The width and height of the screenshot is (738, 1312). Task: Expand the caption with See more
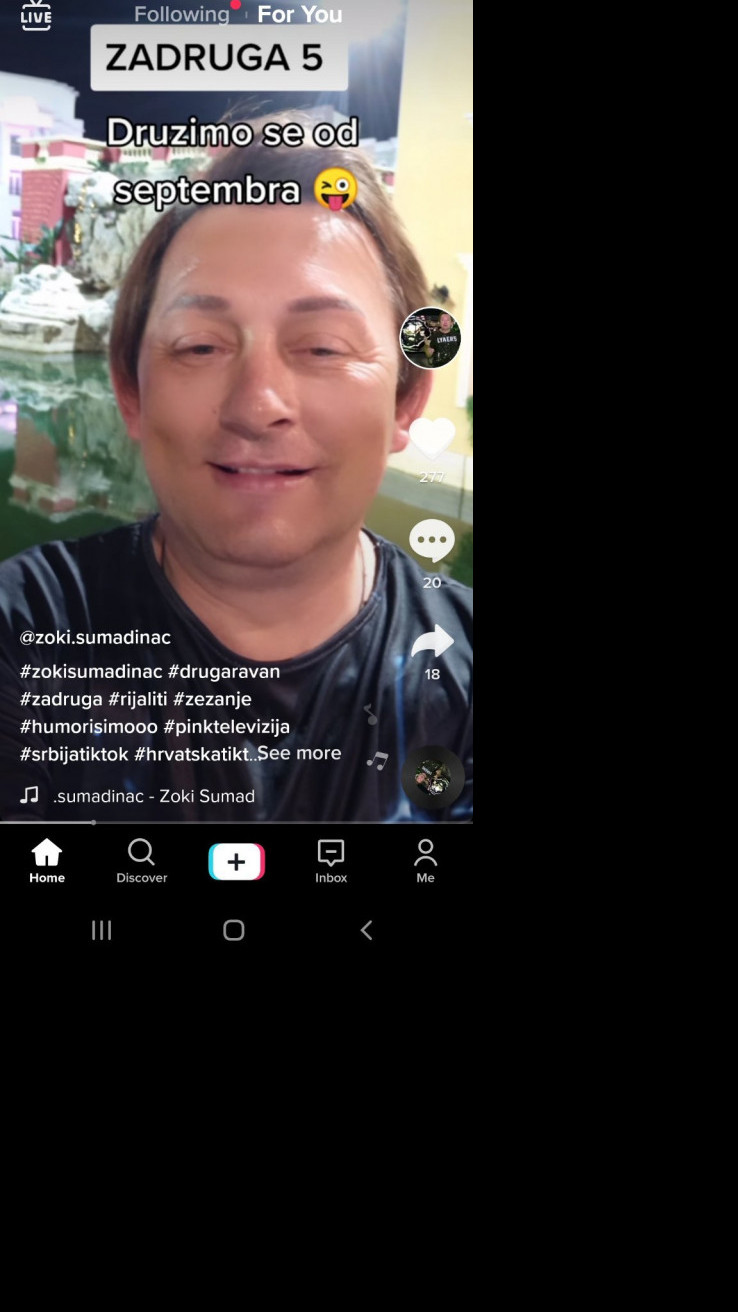tap(299, 753)
